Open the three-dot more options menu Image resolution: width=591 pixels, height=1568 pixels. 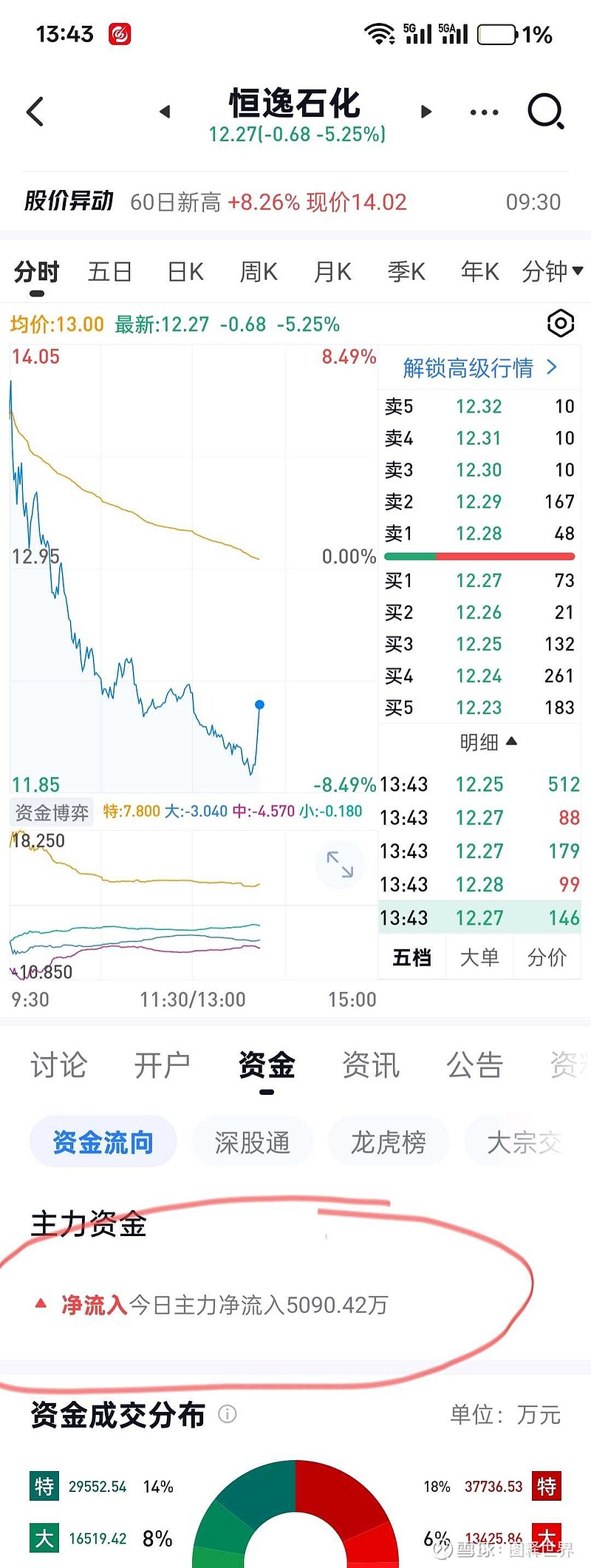(x=484, y=112)
